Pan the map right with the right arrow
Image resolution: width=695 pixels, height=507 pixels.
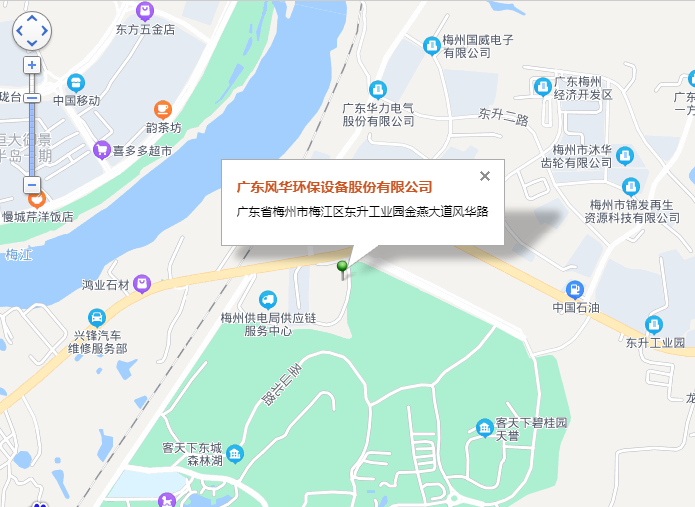(x=44, y=31)
